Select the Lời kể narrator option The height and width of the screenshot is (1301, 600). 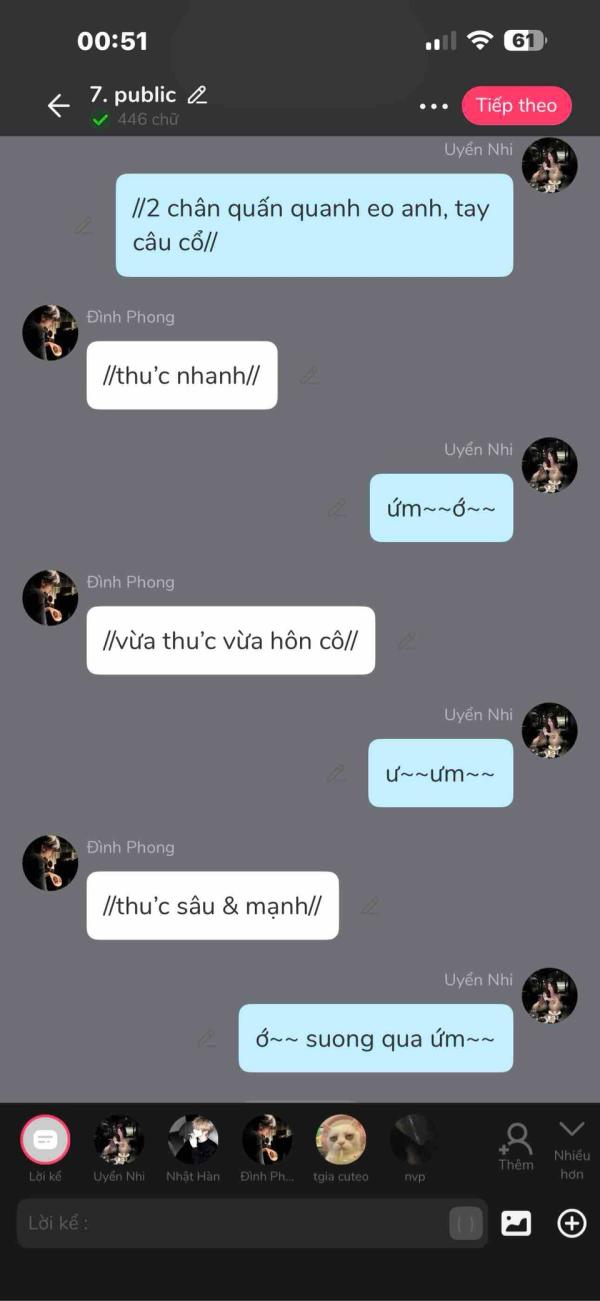(x=46, y=1140)
